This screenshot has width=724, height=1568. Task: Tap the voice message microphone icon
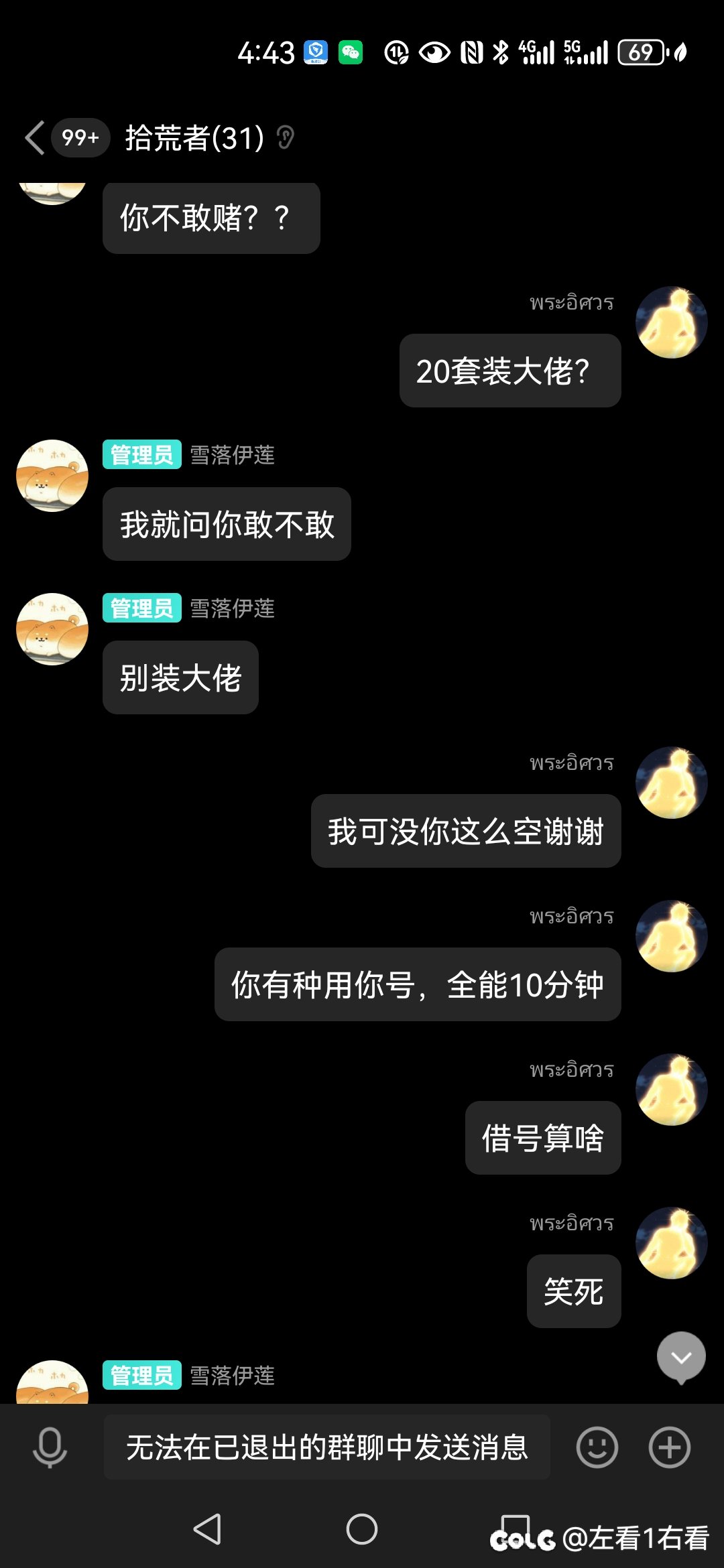pos(50,1447)
